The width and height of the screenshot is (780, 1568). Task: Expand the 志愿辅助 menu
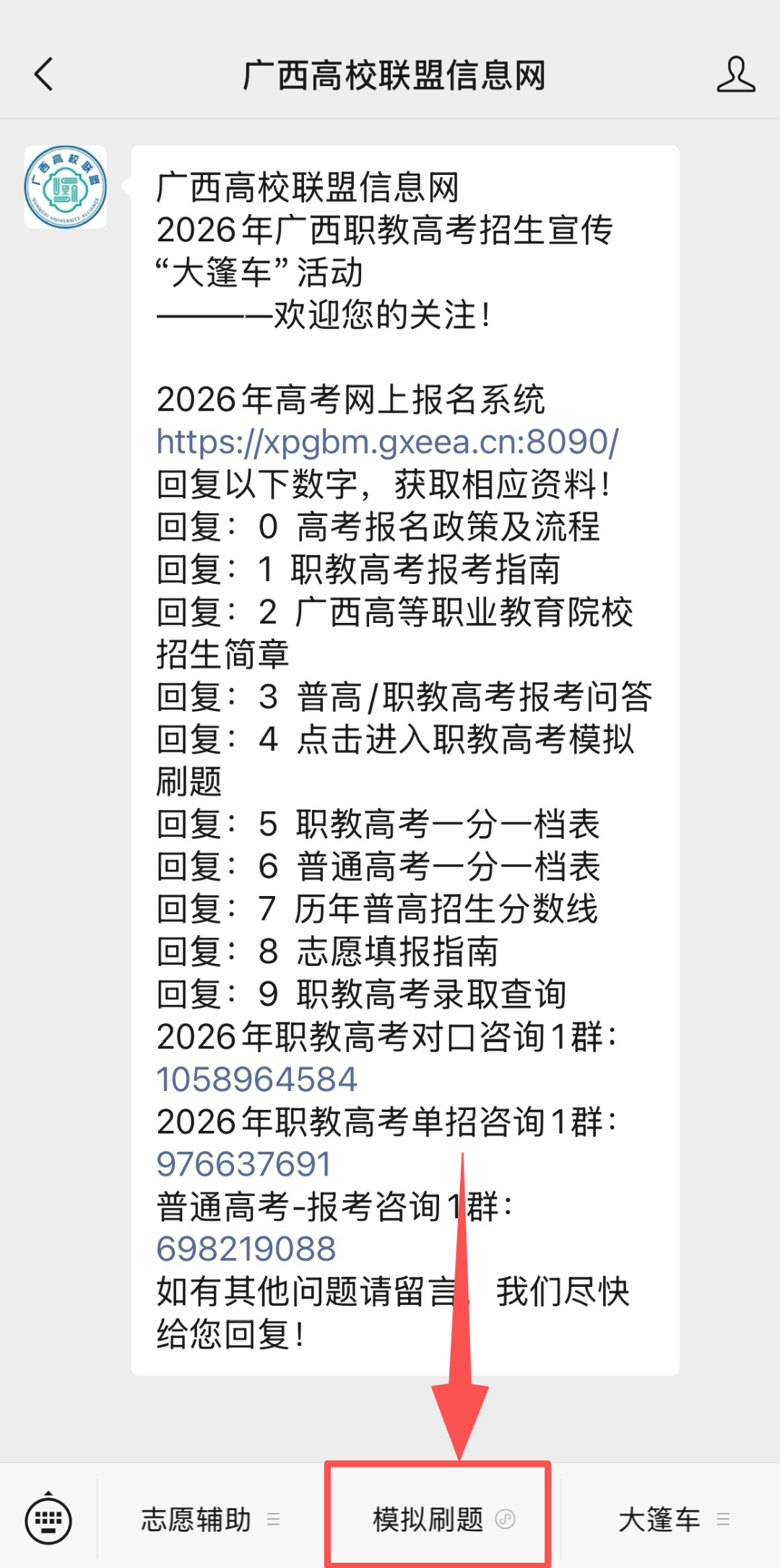tap(209, 1520)
